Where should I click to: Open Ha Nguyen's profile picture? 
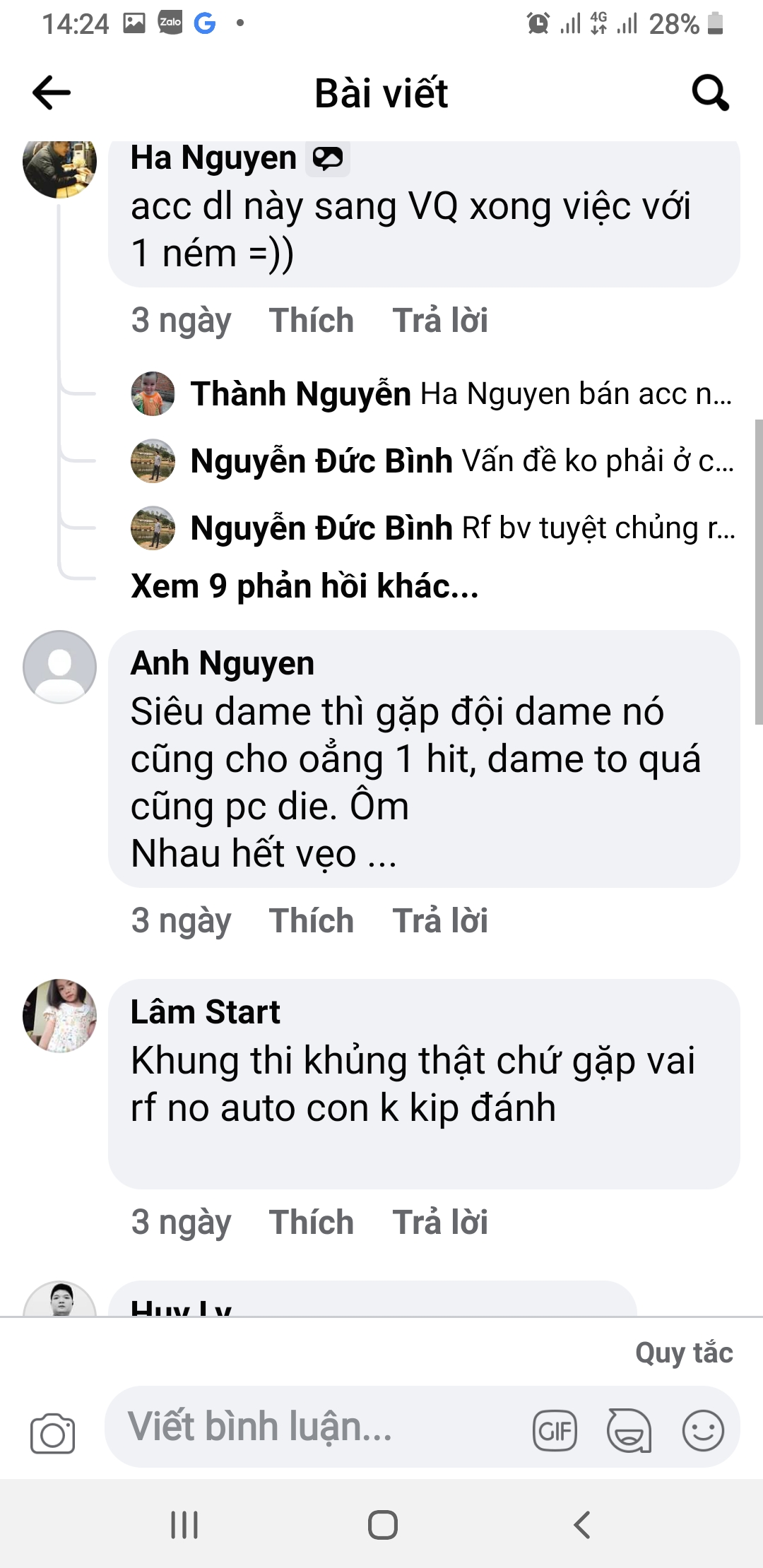pyautogui.click(x=60, y=164)
